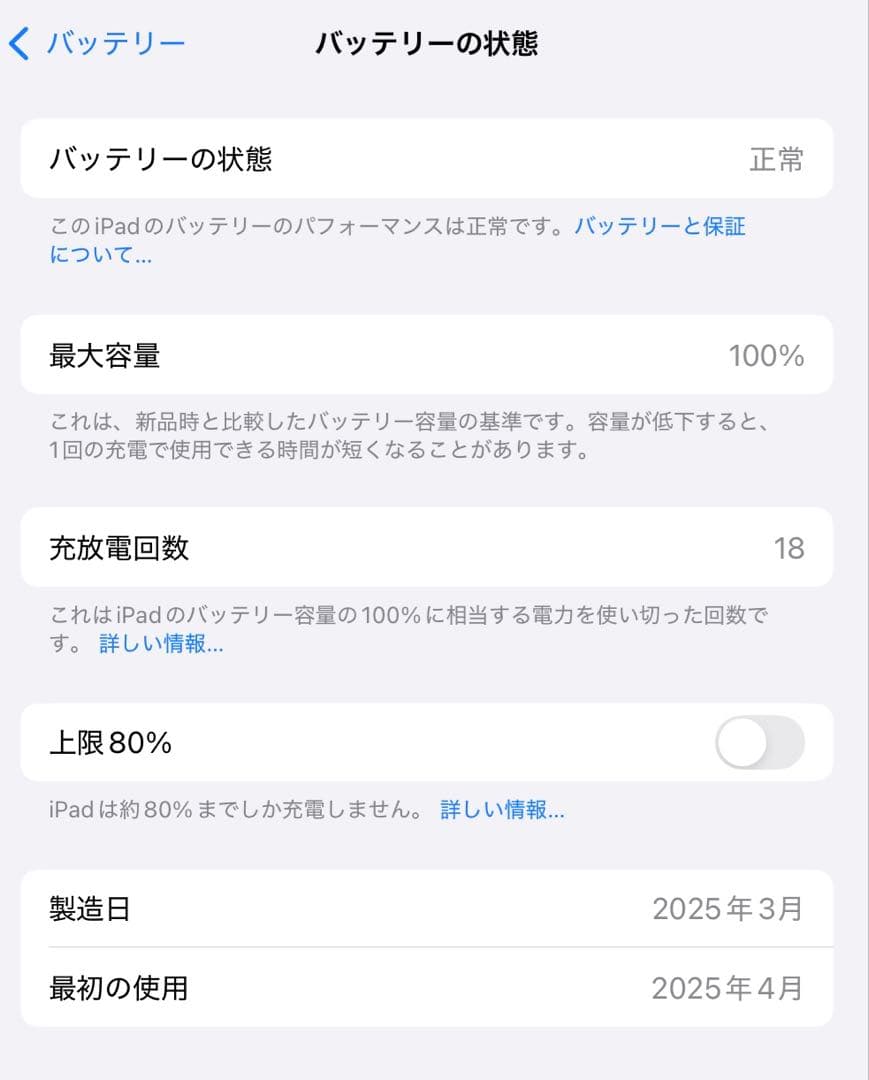Toggle the 上限80% charging limit switch
This screenshot has height=1080, width=869.
763,742
